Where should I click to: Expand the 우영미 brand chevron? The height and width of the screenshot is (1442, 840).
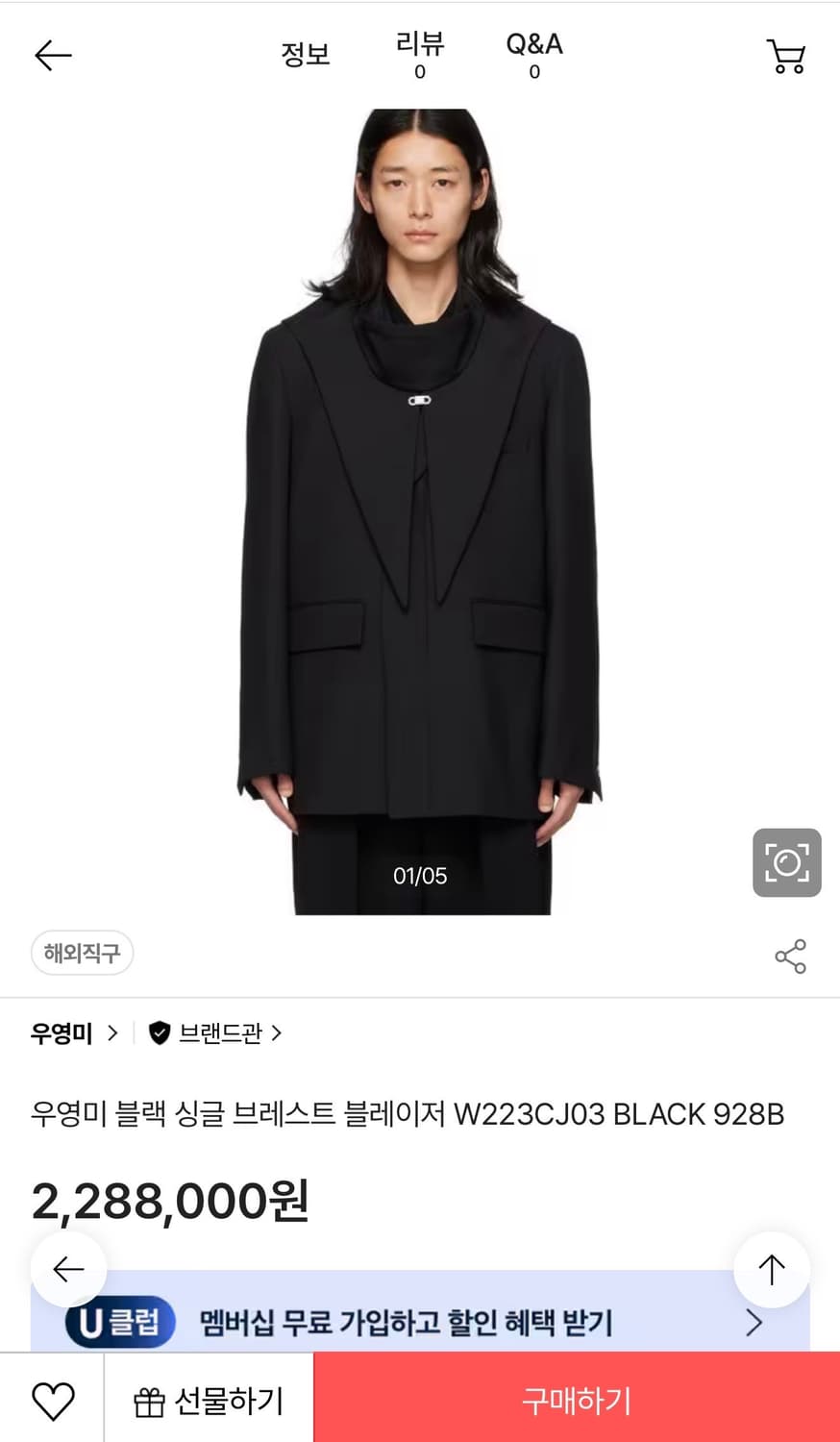112,1033
